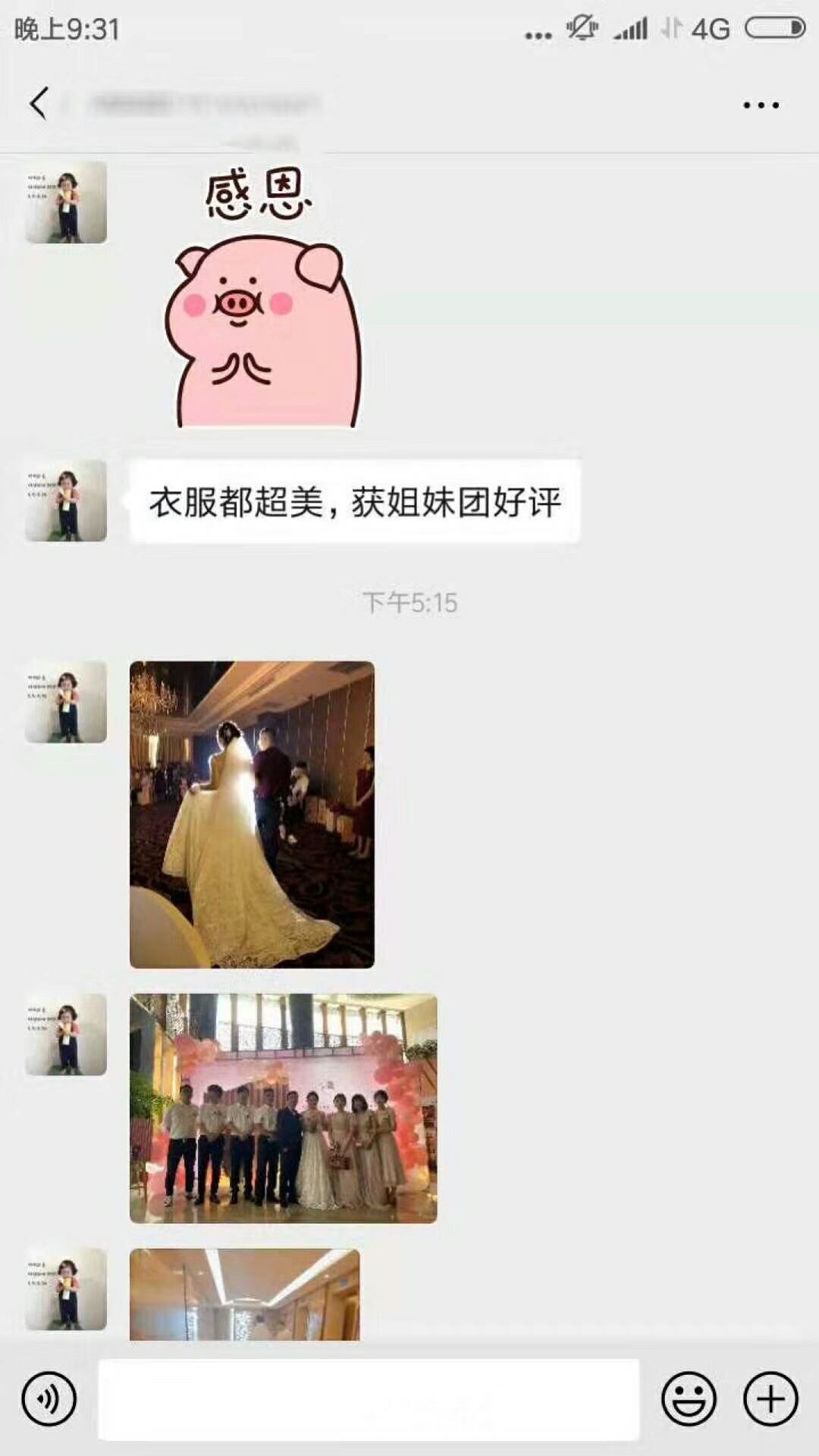Open the group wedding photo with balloons
Screen dimensions: 819x1456
click(x=283, y=1108)
